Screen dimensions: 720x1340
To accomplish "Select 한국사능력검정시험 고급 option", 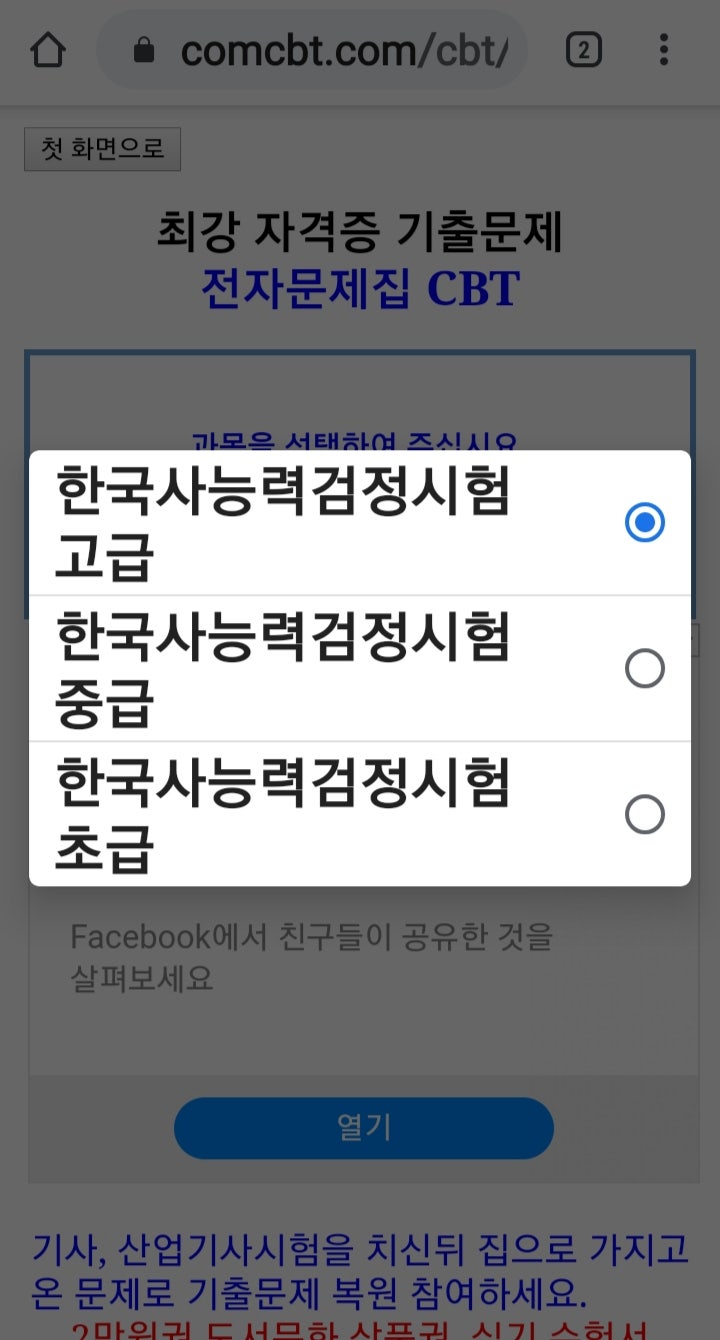I will [360, 523].
